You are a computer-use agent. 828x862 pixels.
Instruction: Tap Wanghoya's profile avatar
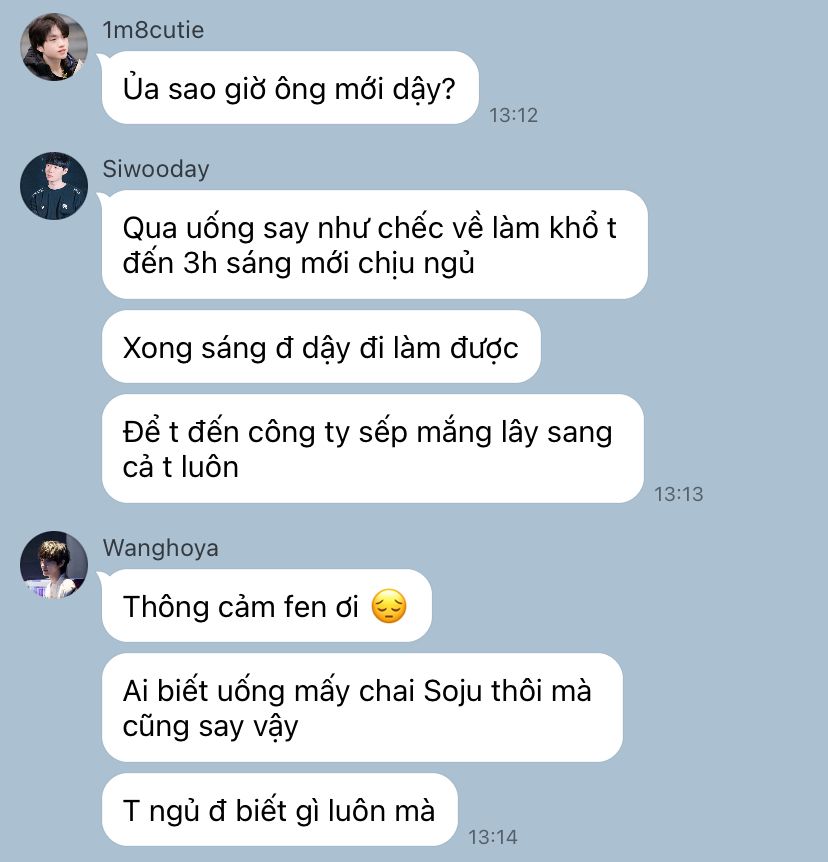(x=54, y=565)
